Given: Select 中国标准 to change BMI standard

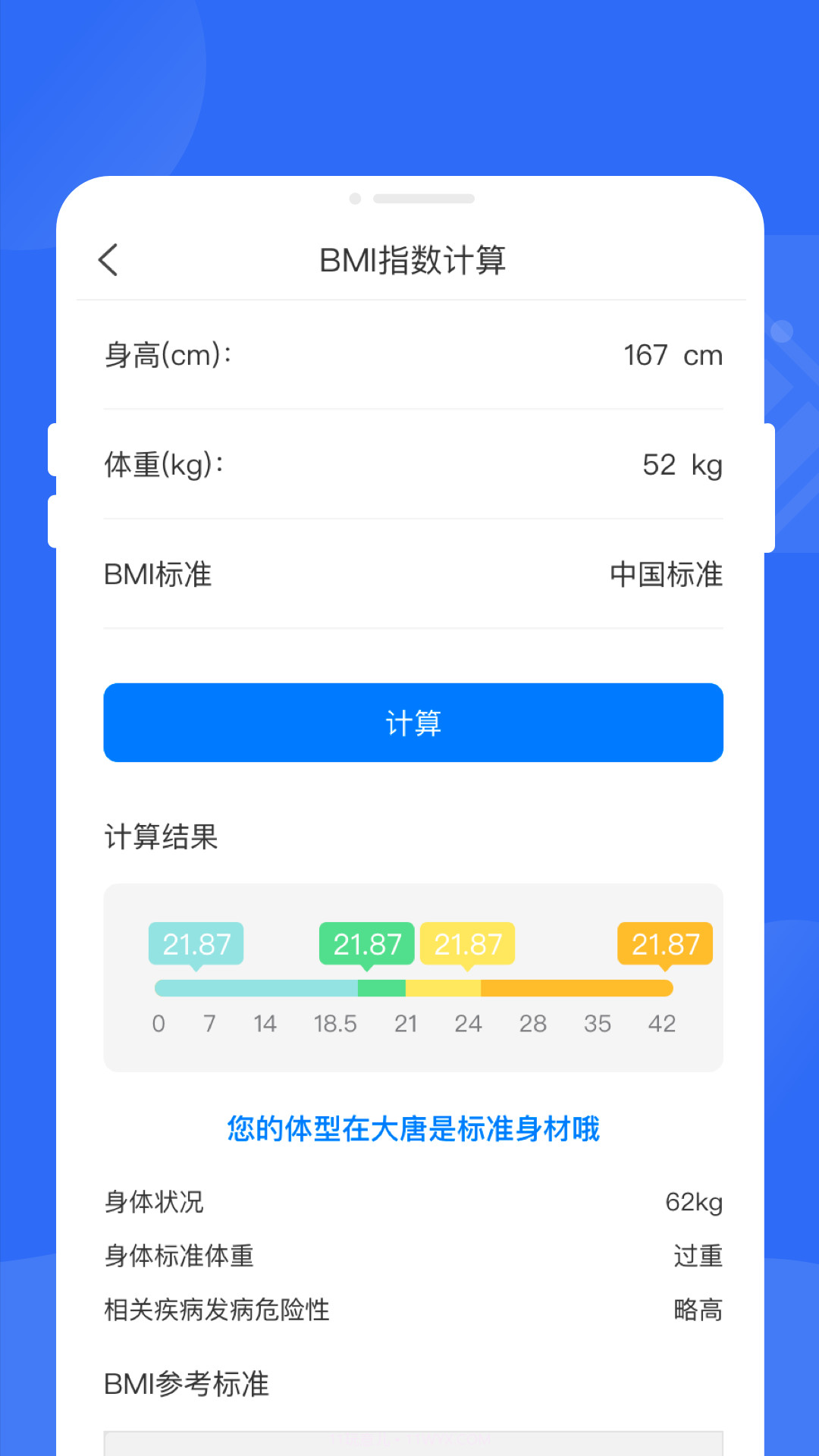Looking at the screenshot, I should coord(665,575).
